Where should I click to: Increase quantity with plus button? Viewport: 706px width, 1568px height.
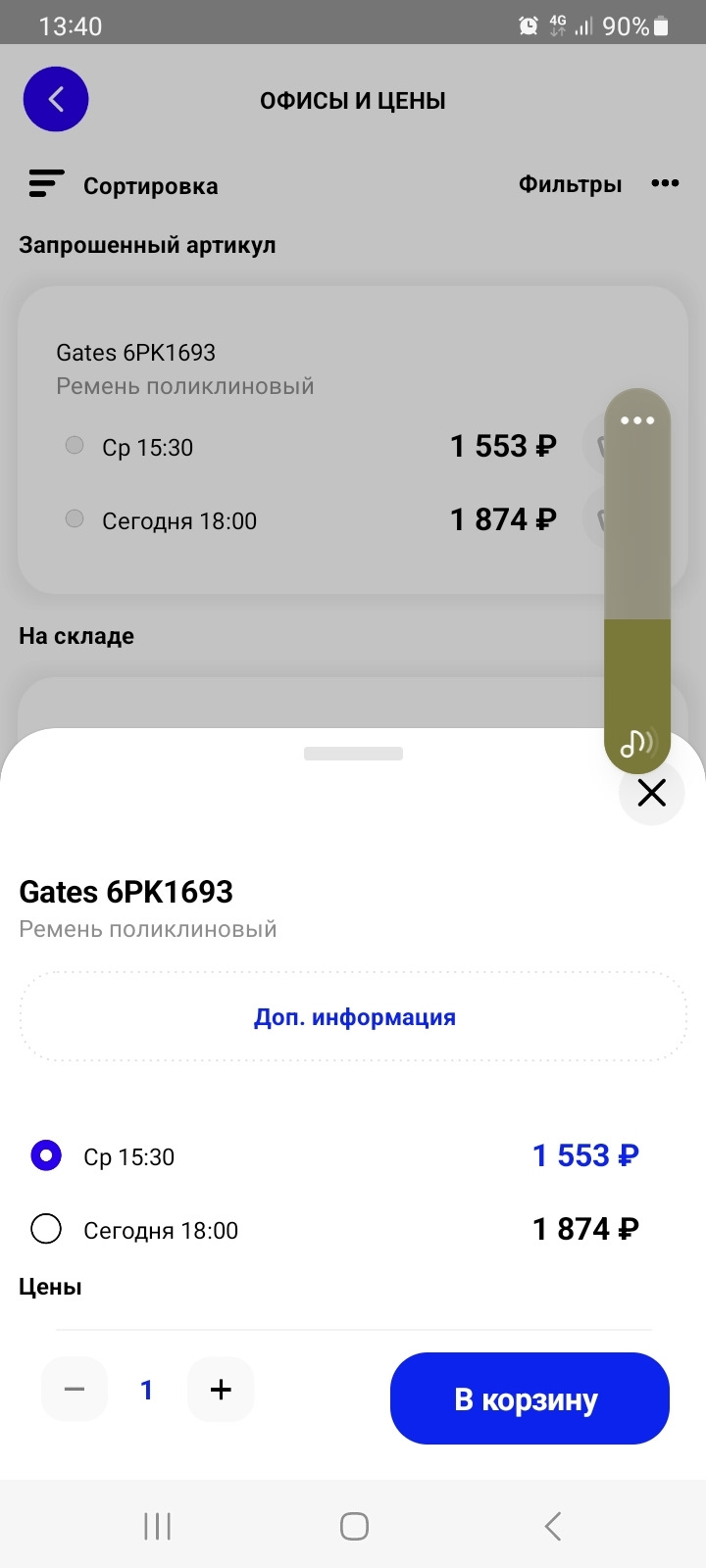221,1390
